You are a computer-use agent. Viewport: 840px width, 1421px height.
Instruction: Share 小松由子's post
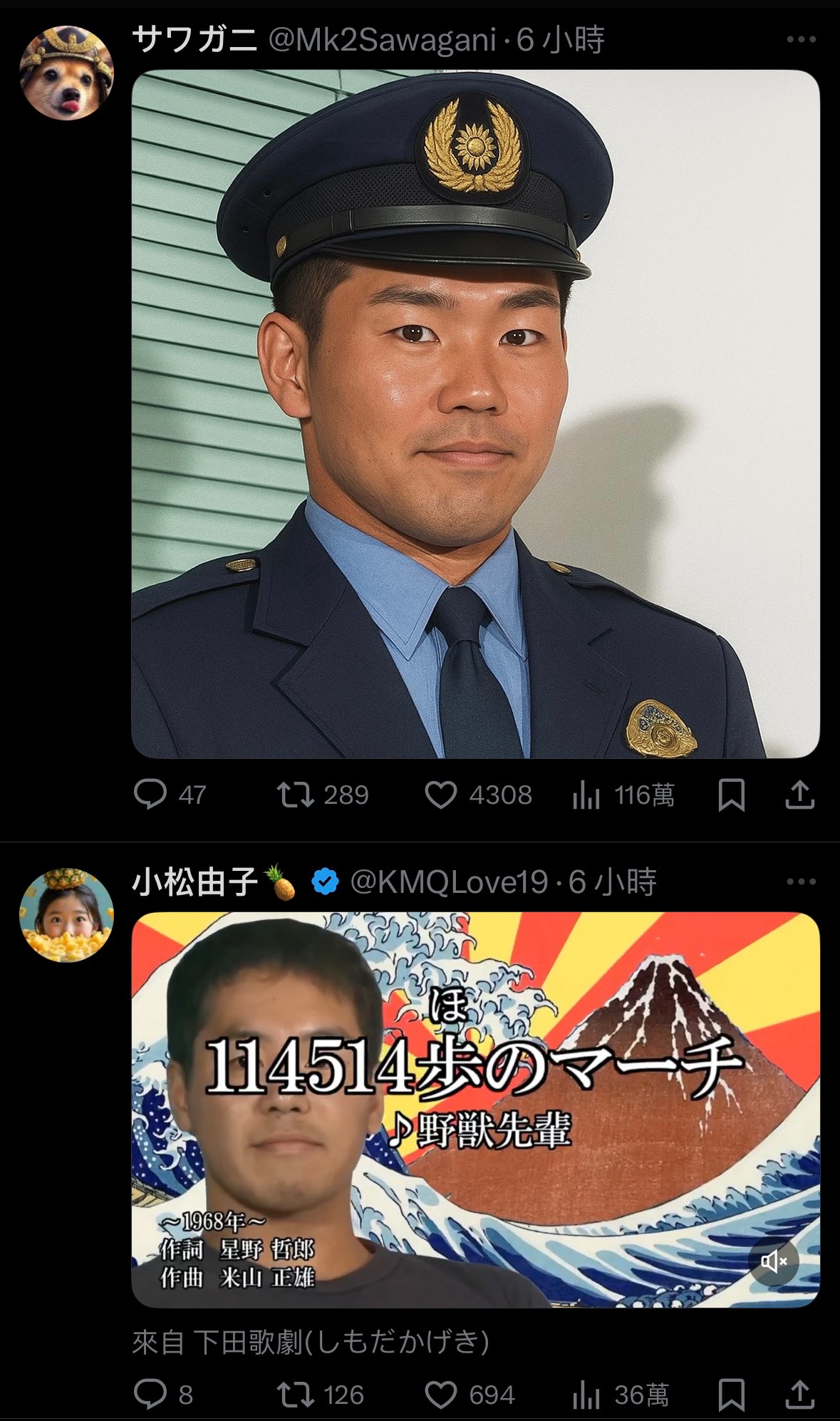[x=799, y=1395]
